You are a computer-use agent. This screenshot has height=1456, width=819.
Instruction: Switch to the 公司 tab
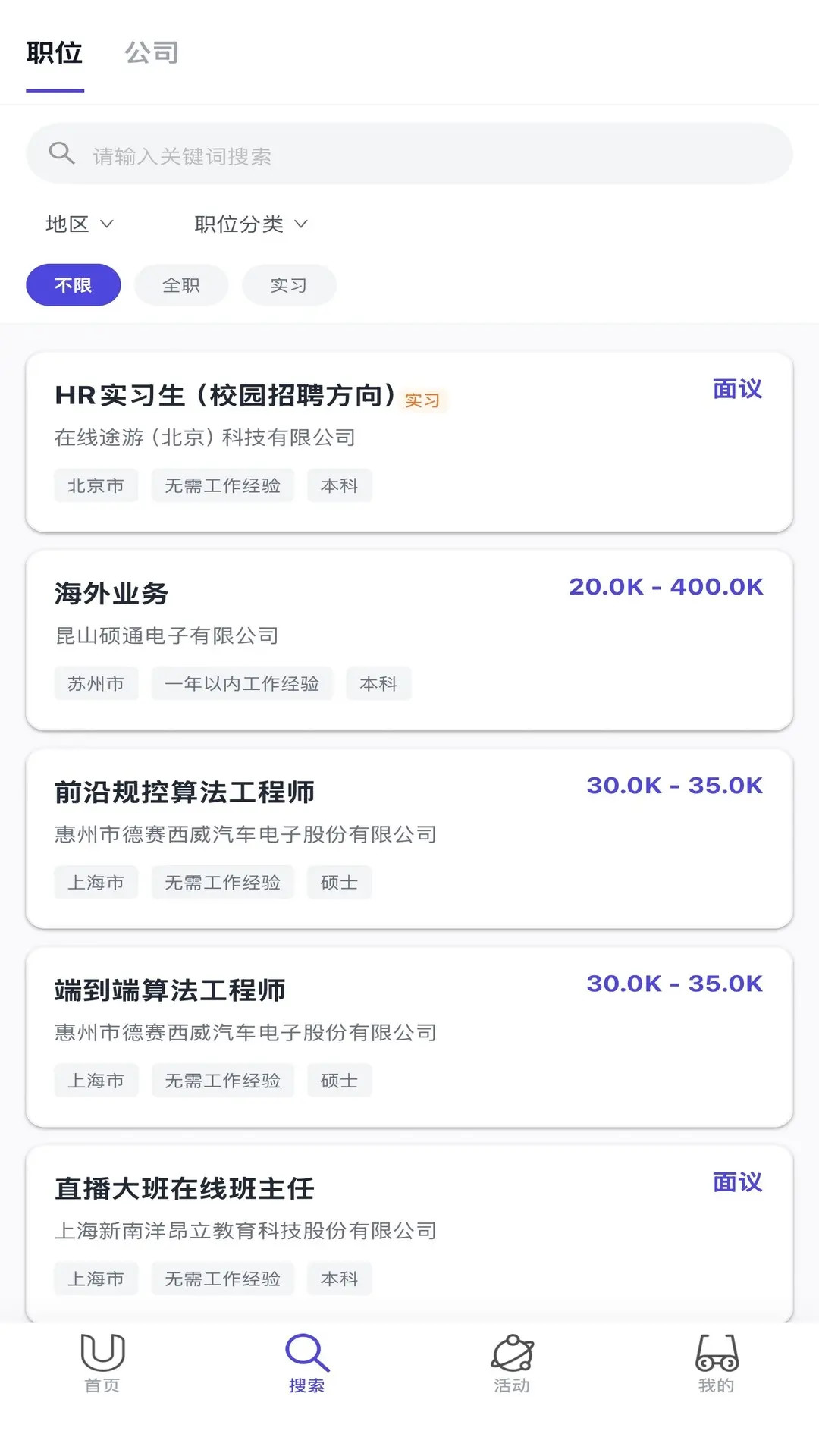[x=152, y=52]
